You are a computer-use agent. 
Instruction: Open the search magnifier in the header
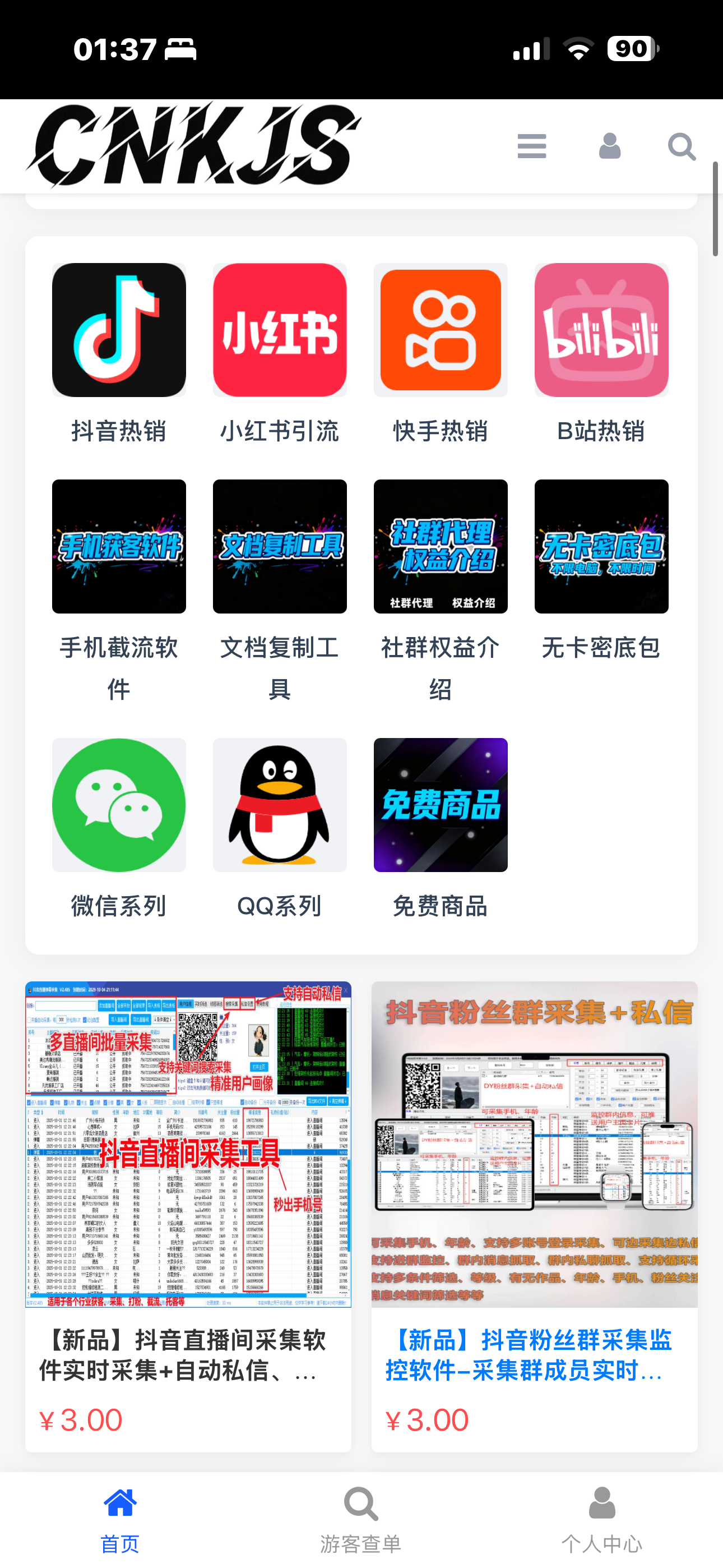682,146
